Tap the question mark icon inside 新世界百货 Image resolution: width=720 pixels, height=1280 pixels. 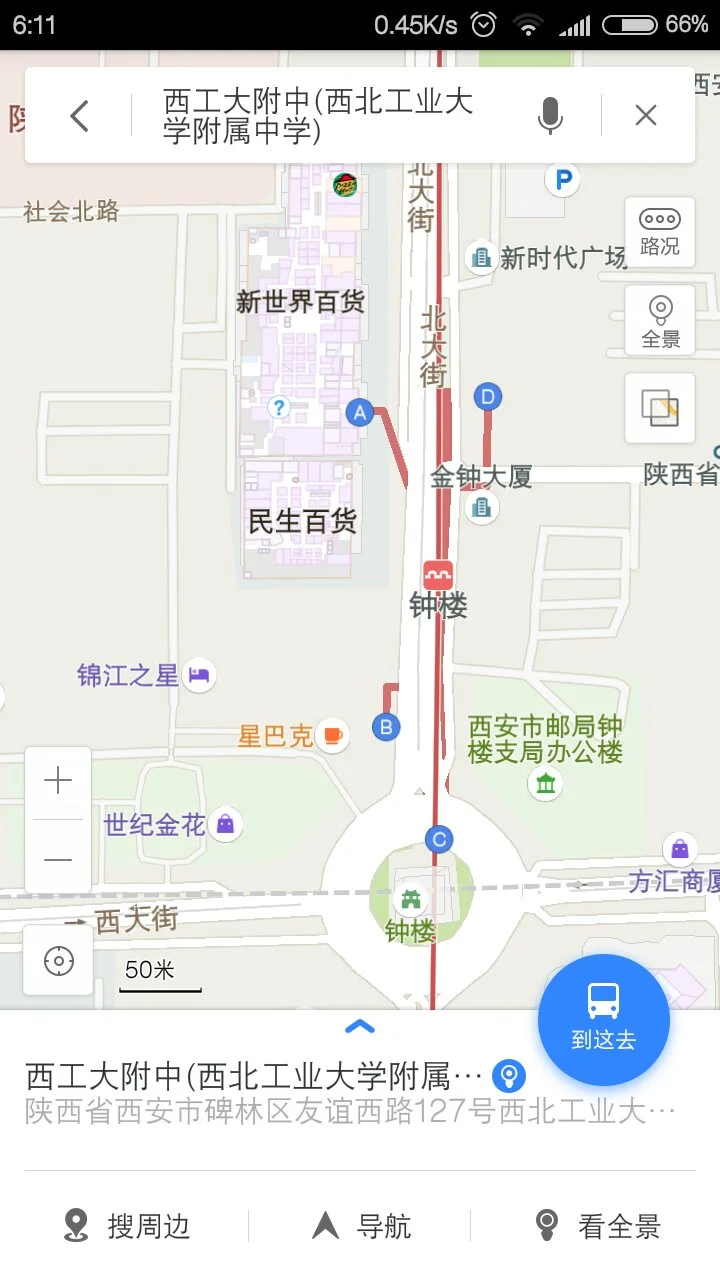278,407
